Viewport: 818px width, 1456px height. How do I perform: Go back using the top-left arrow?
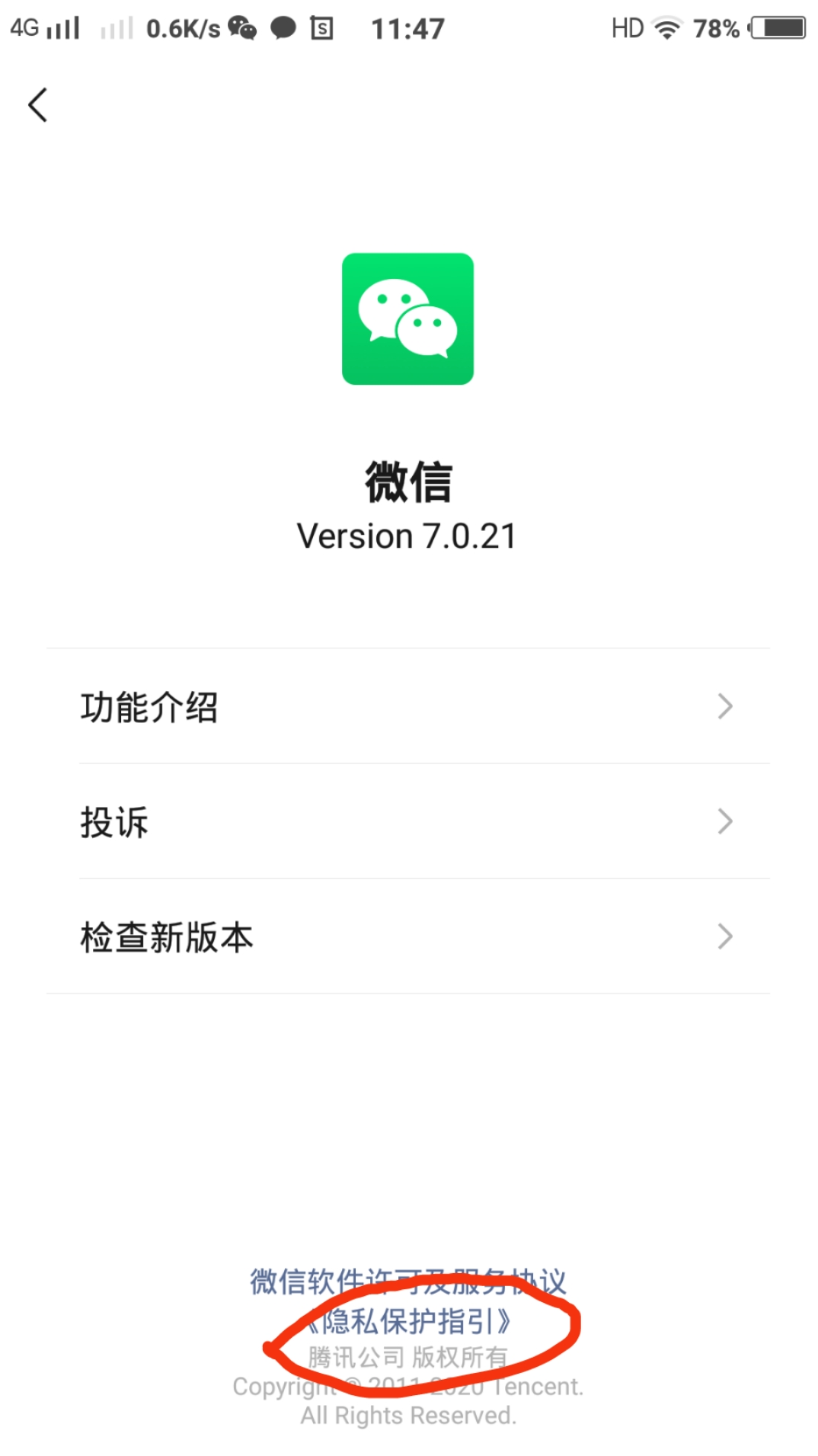click(38, 105)
